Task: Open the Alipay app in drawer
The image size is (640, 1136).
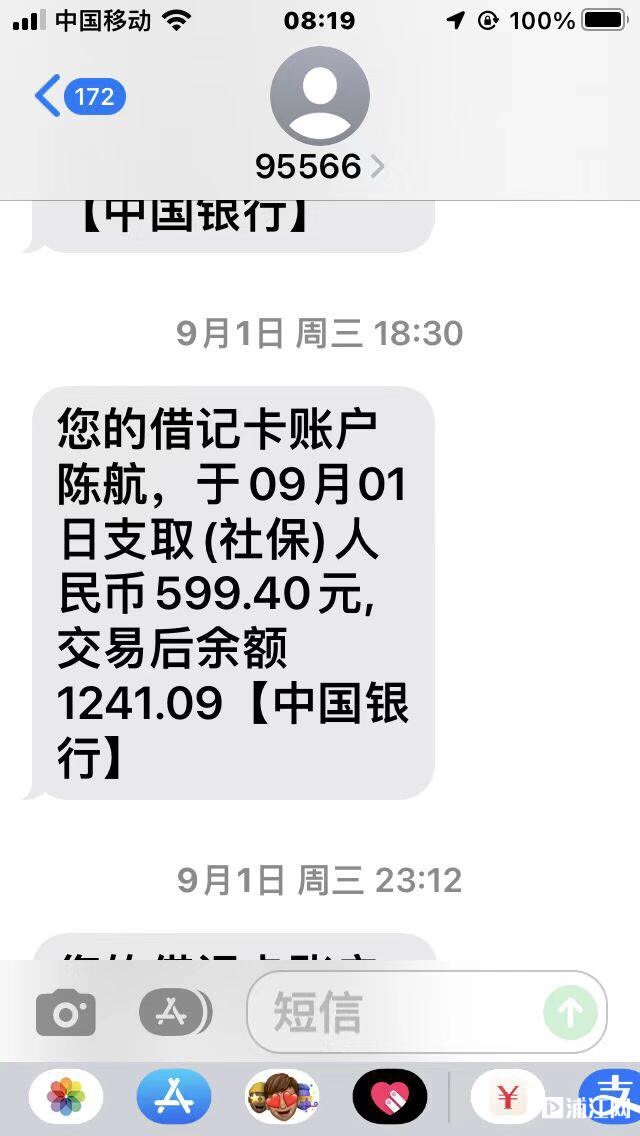Action: 612,1095
